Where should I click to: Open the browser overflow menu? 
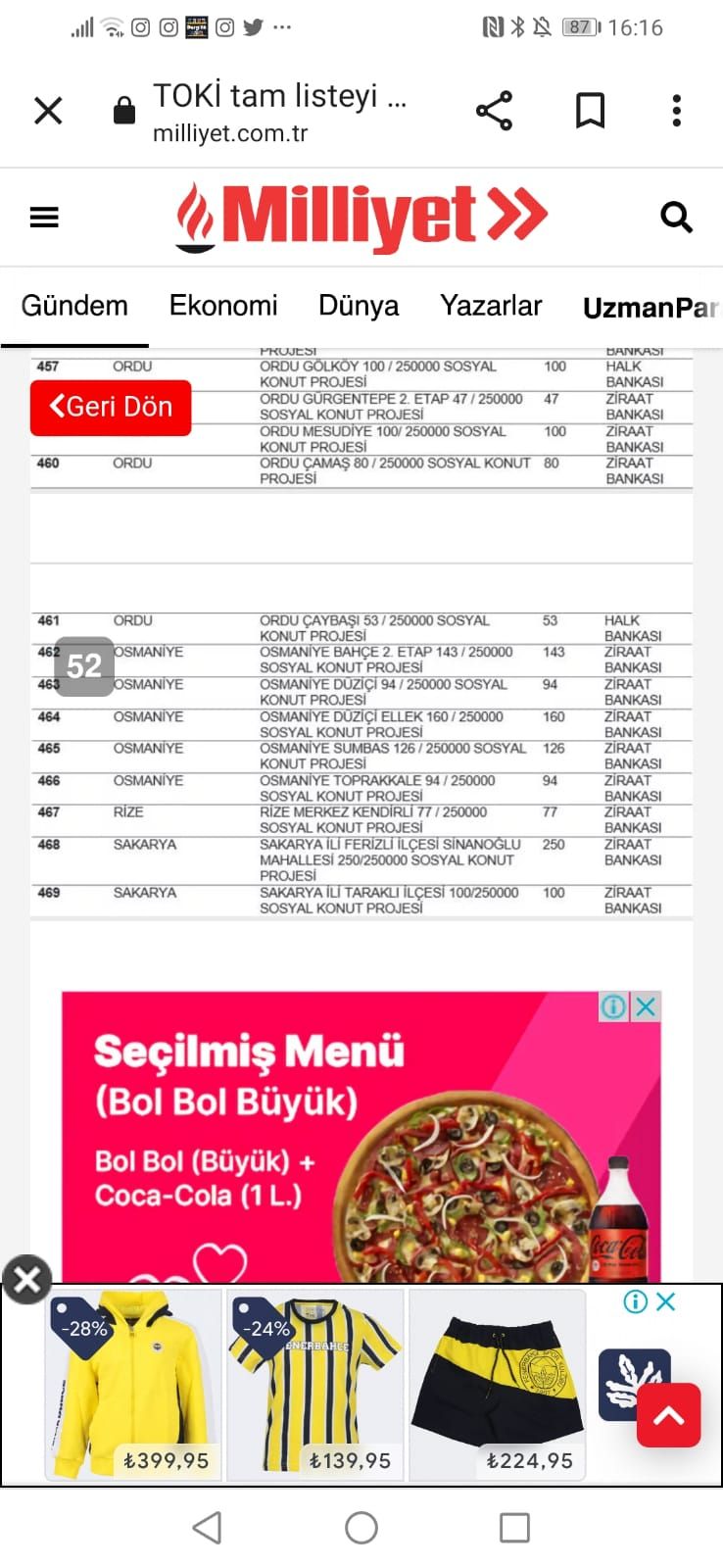click(676, 110)
